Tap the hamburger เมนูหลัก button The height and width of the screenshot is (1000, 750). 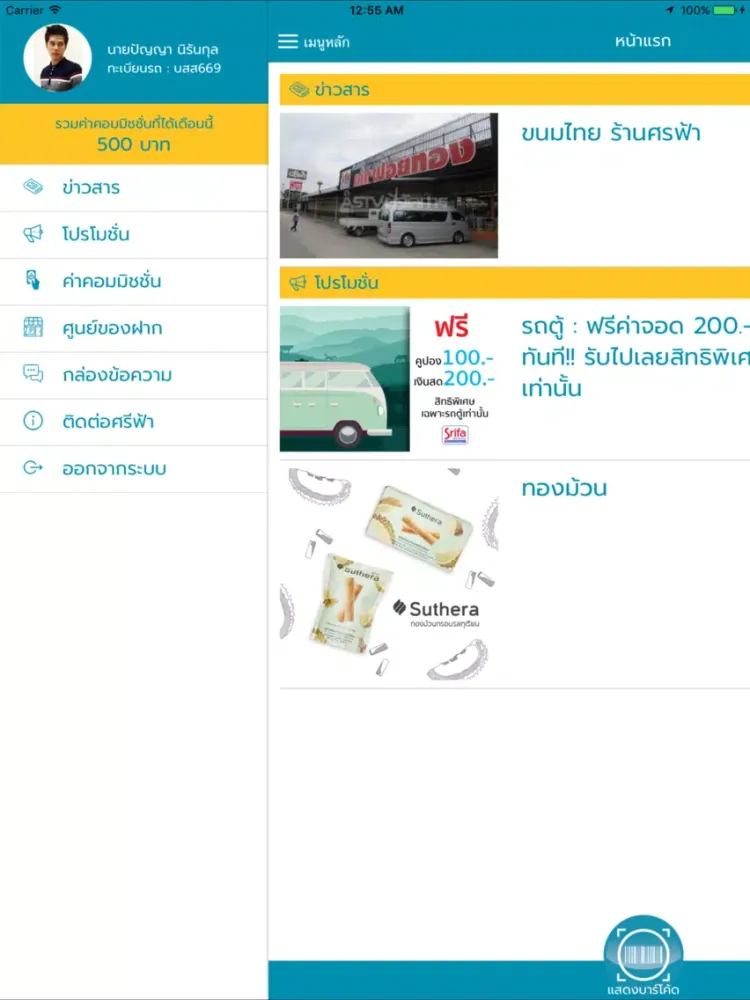[x=313, y=42]
